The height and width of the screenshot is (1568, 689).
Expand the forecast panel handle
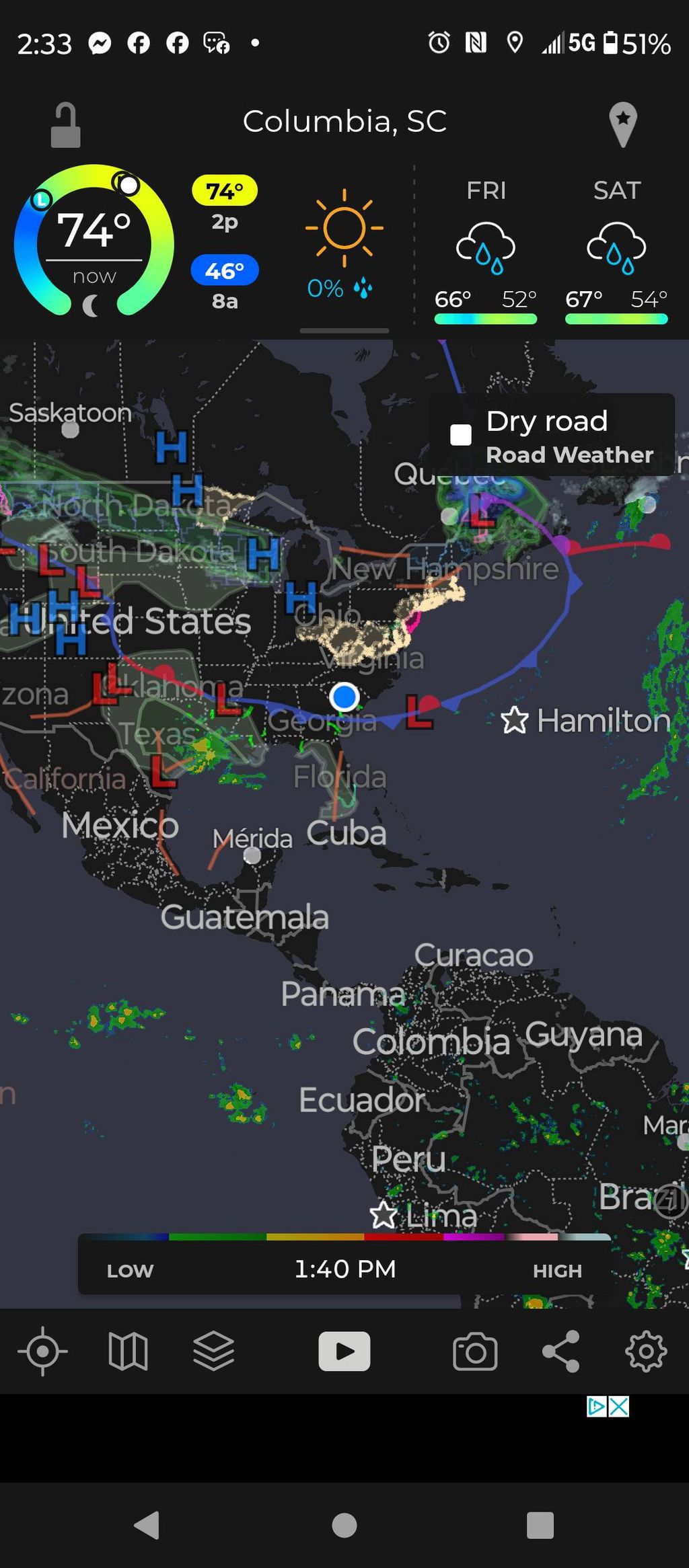point(344,331)
